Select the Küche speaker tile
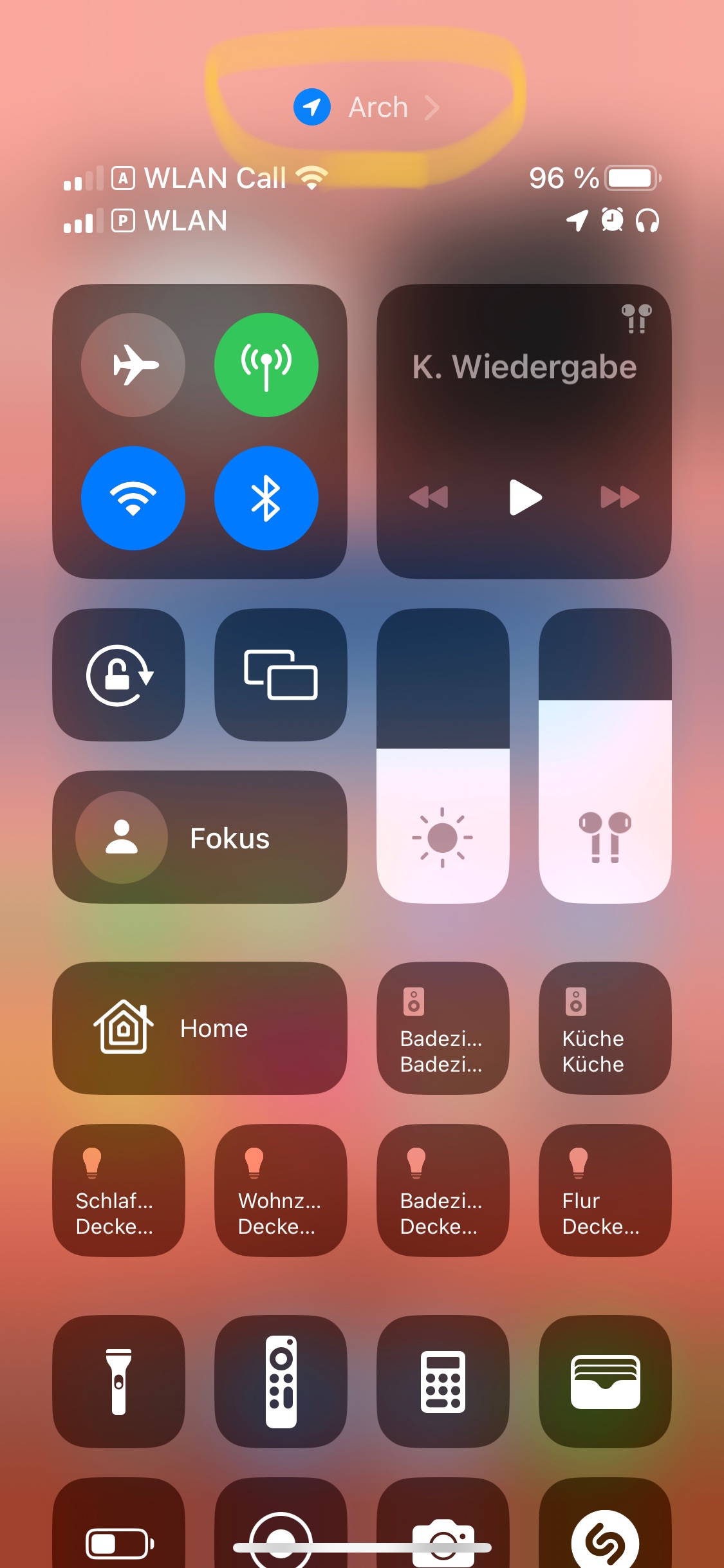Viewport: 724px width, 1568px height. coord(605,1028)
